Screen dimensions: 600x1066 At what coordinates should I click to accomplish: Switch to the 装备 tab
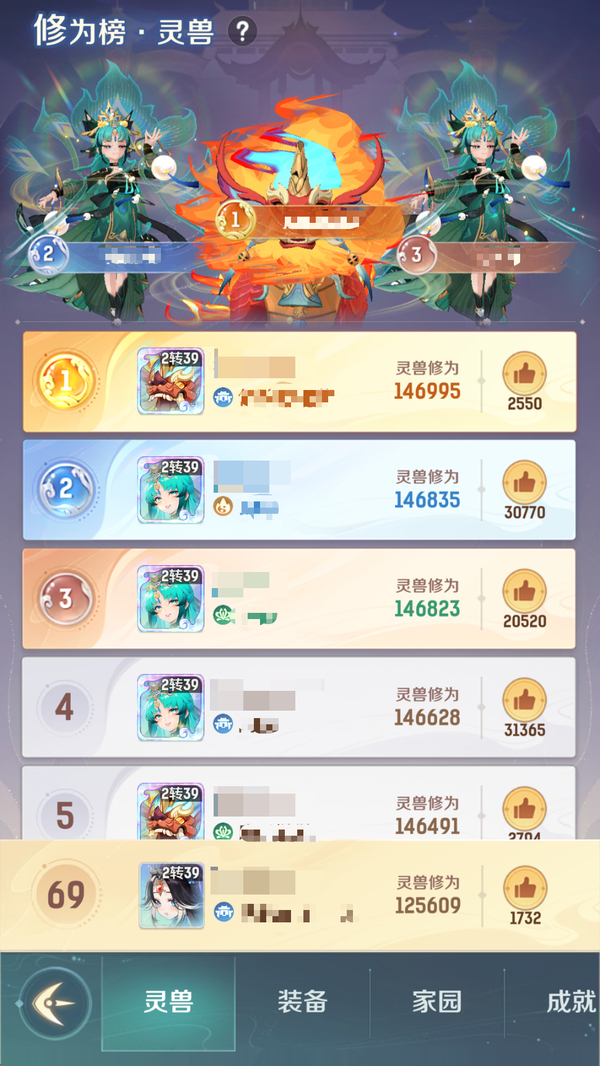pyautogui.click(x=302, y=1003)
